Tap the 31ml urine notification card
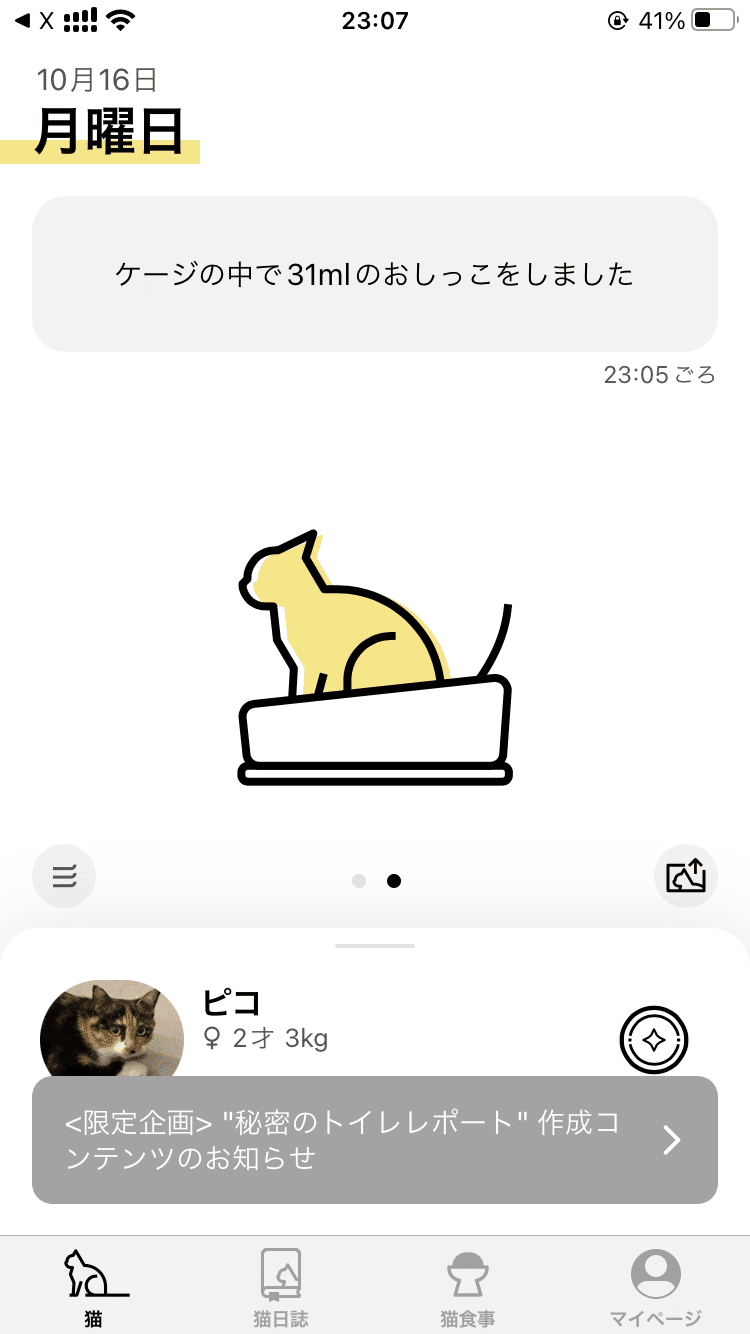 pos(375,273)
